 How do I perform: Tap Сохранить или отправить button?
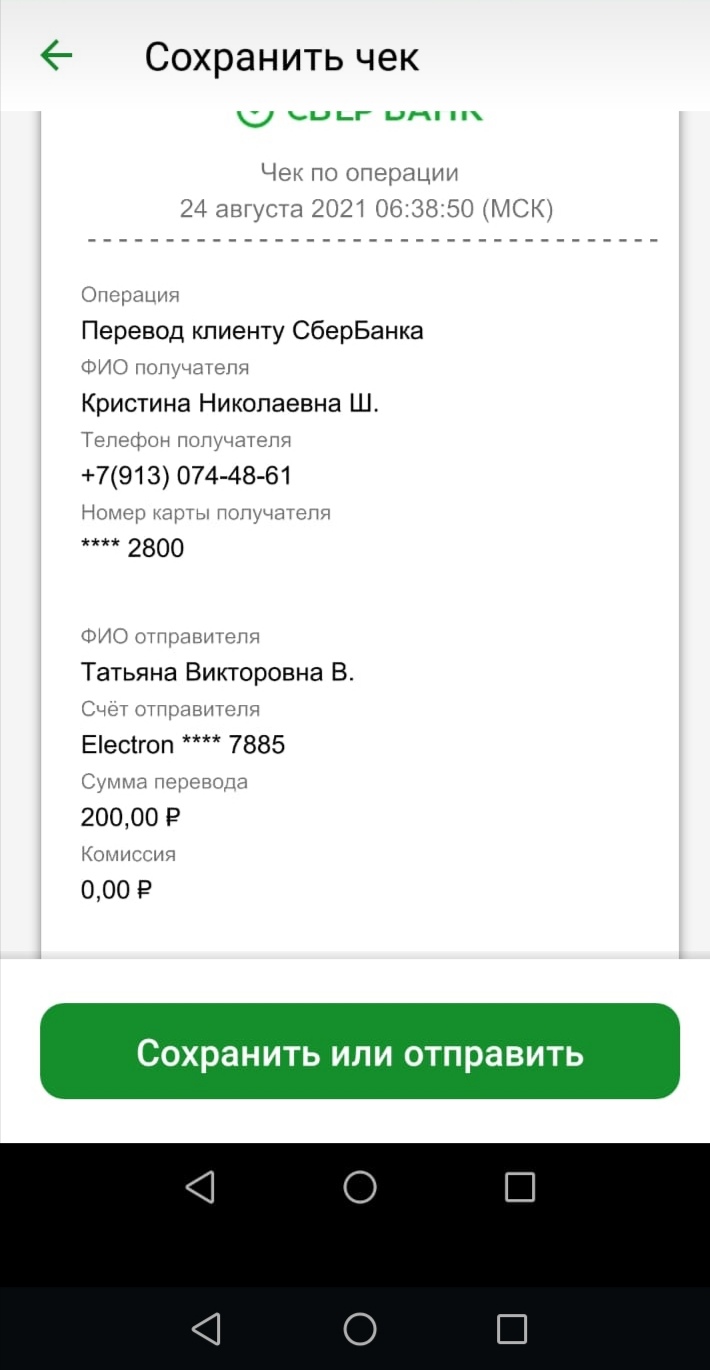coord(360,1052)
